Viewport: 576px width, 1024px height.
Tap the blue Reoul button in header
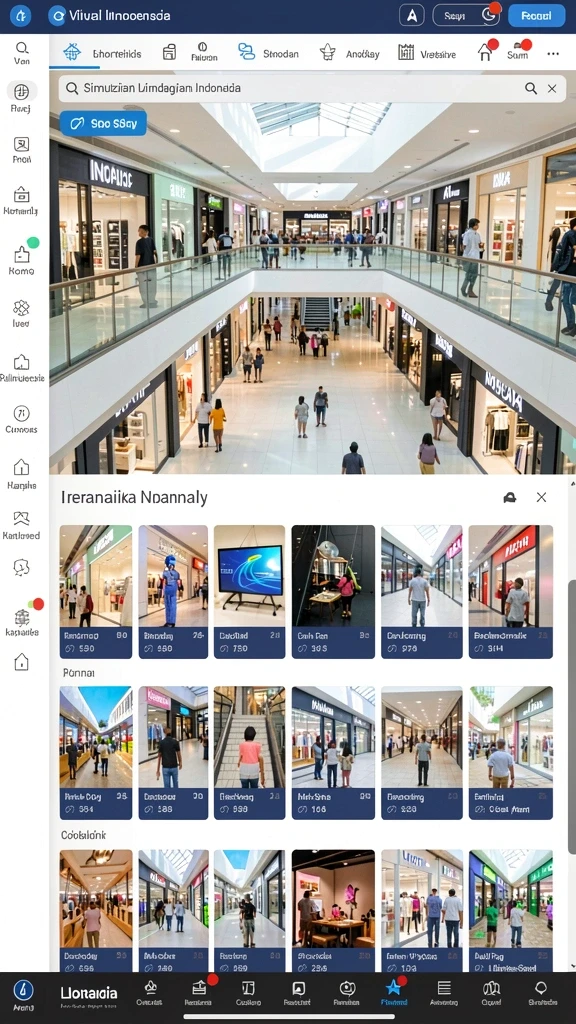(536, 16)
